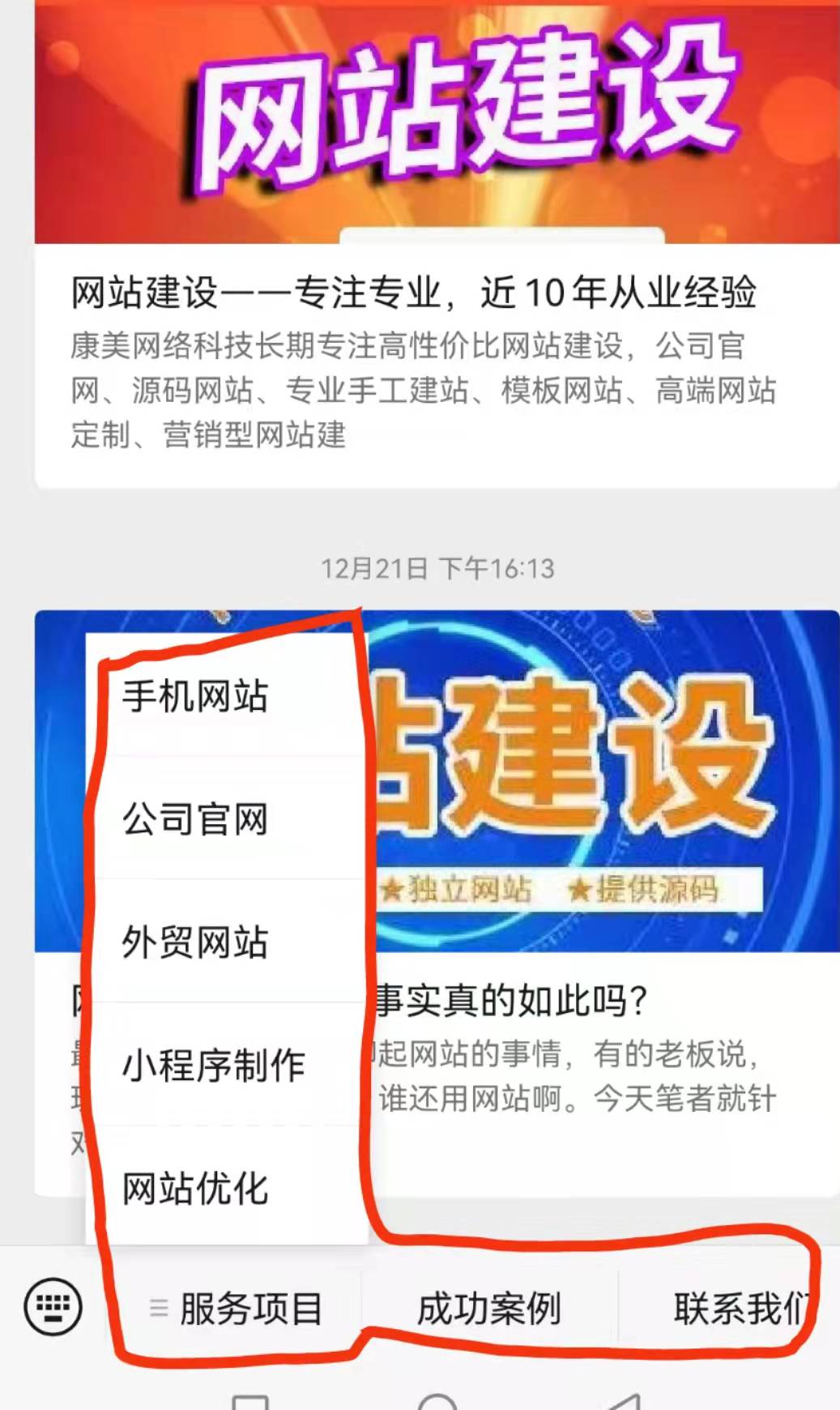Open the article 网站建设——专注专业
This screenshot has width=840, height=1410.
(413, 293)
